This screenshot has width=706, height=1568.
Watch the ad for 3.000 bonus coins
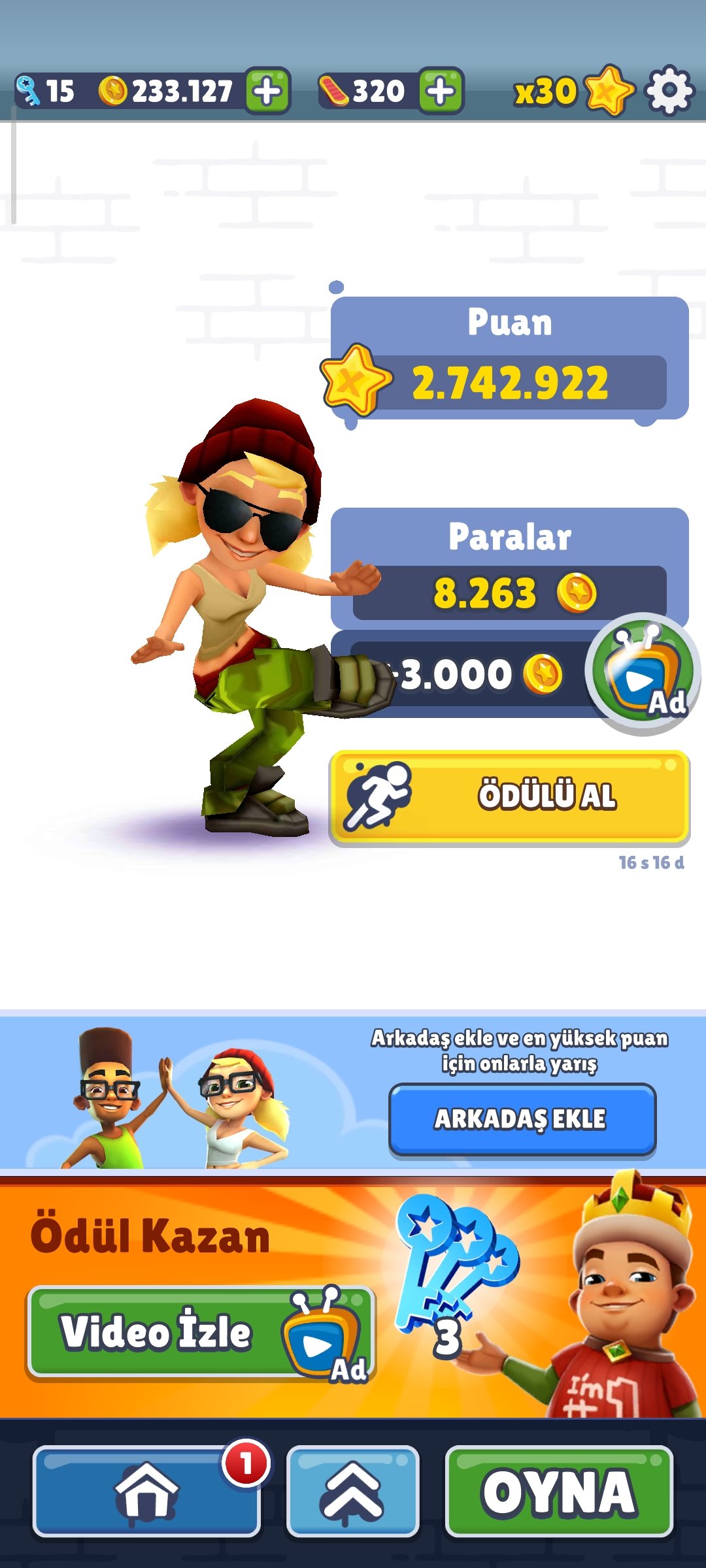pyautogui.click(x=643, y=674)
